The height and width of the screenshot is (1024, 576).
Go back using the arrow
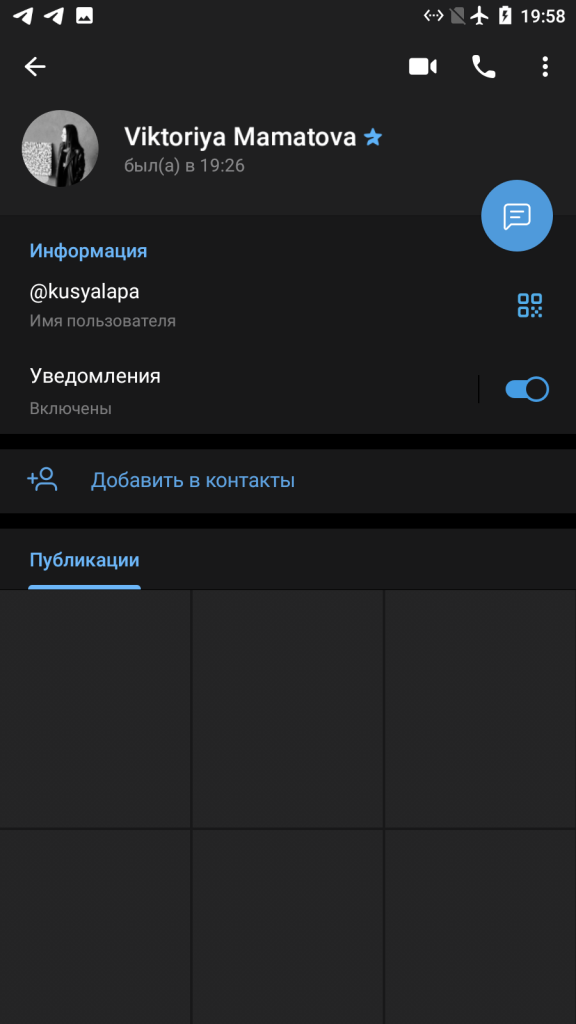click(x=35, y=67)
